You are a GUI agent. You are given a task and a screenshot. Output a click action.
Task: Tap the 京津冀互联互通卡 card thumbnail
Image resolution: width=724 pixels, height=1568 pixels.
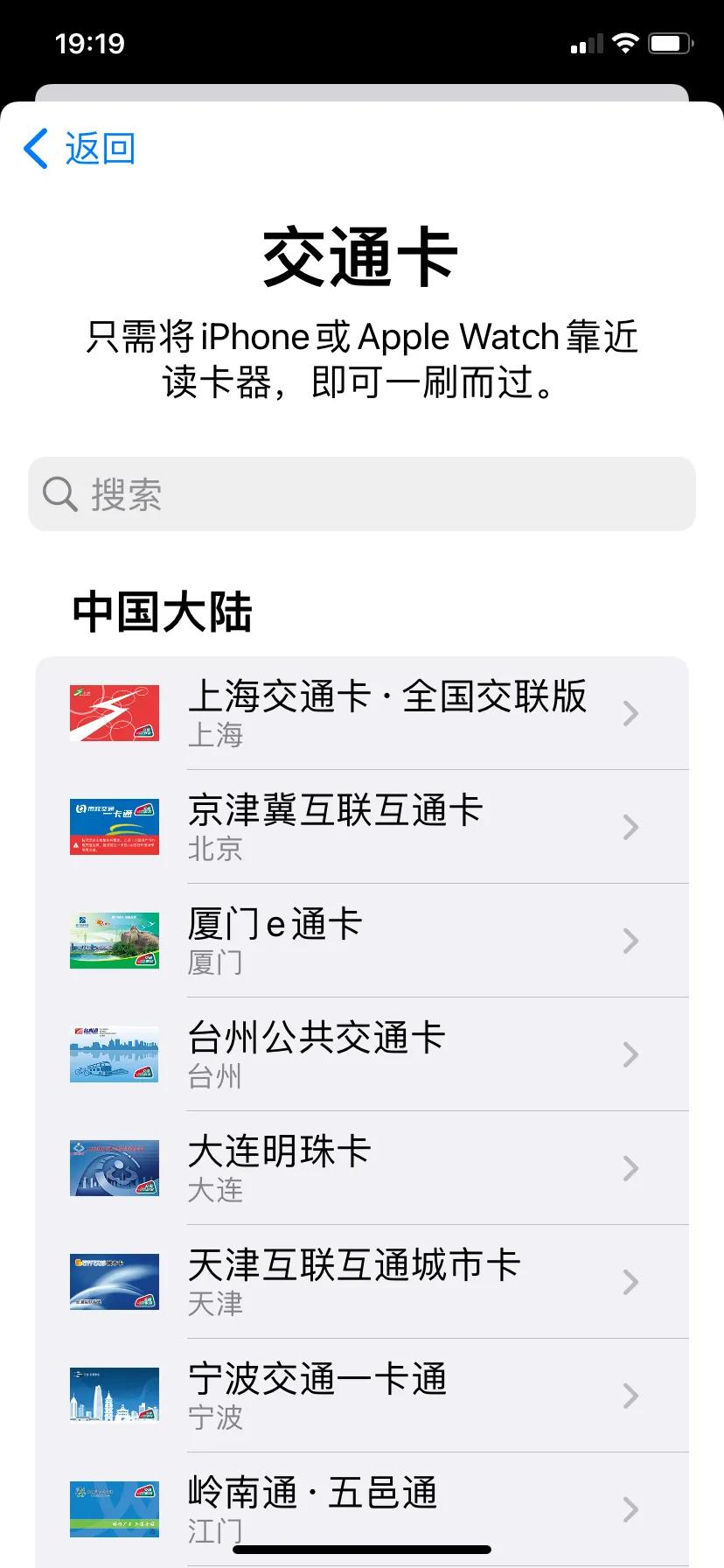(x=114, y=827)
